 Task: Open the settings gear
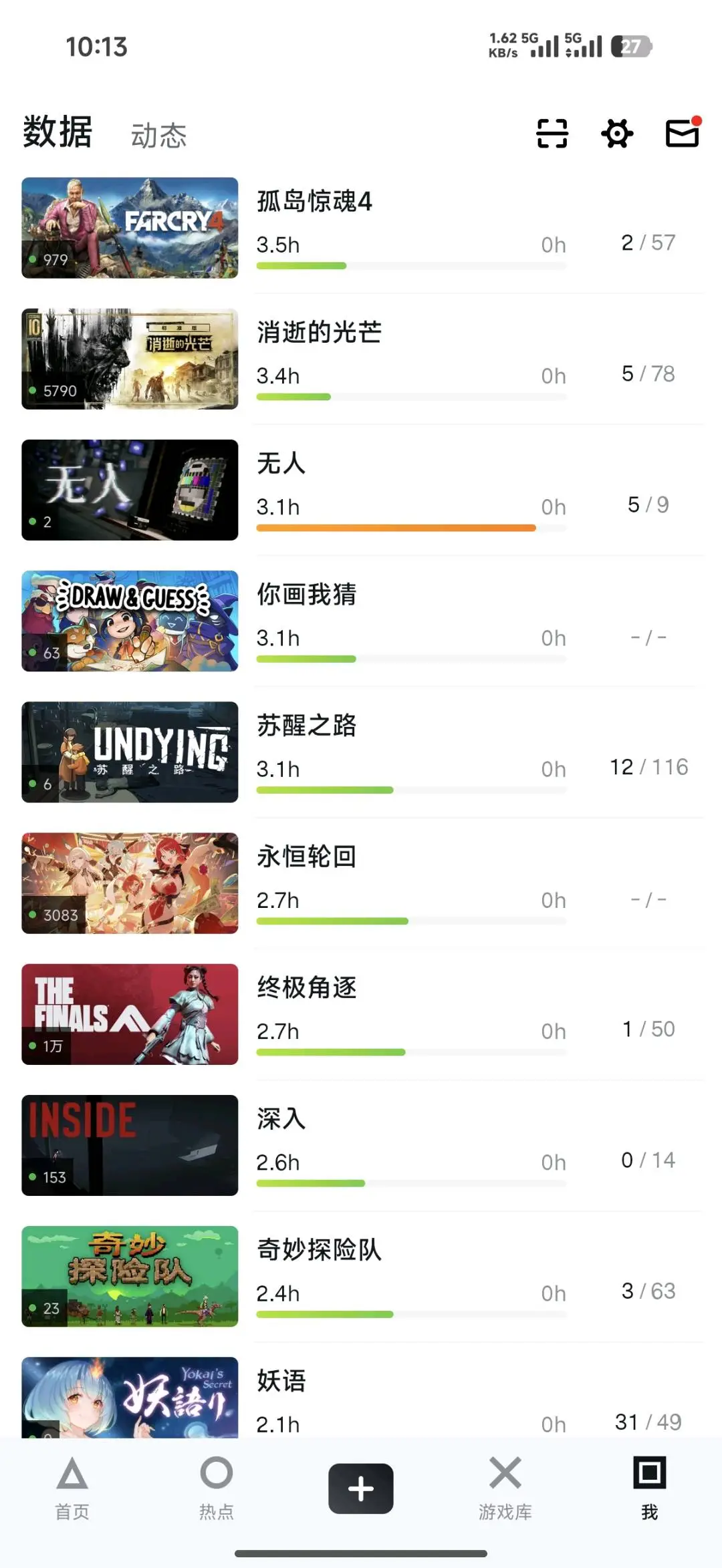pyautogui.click(x=616, y=134)
